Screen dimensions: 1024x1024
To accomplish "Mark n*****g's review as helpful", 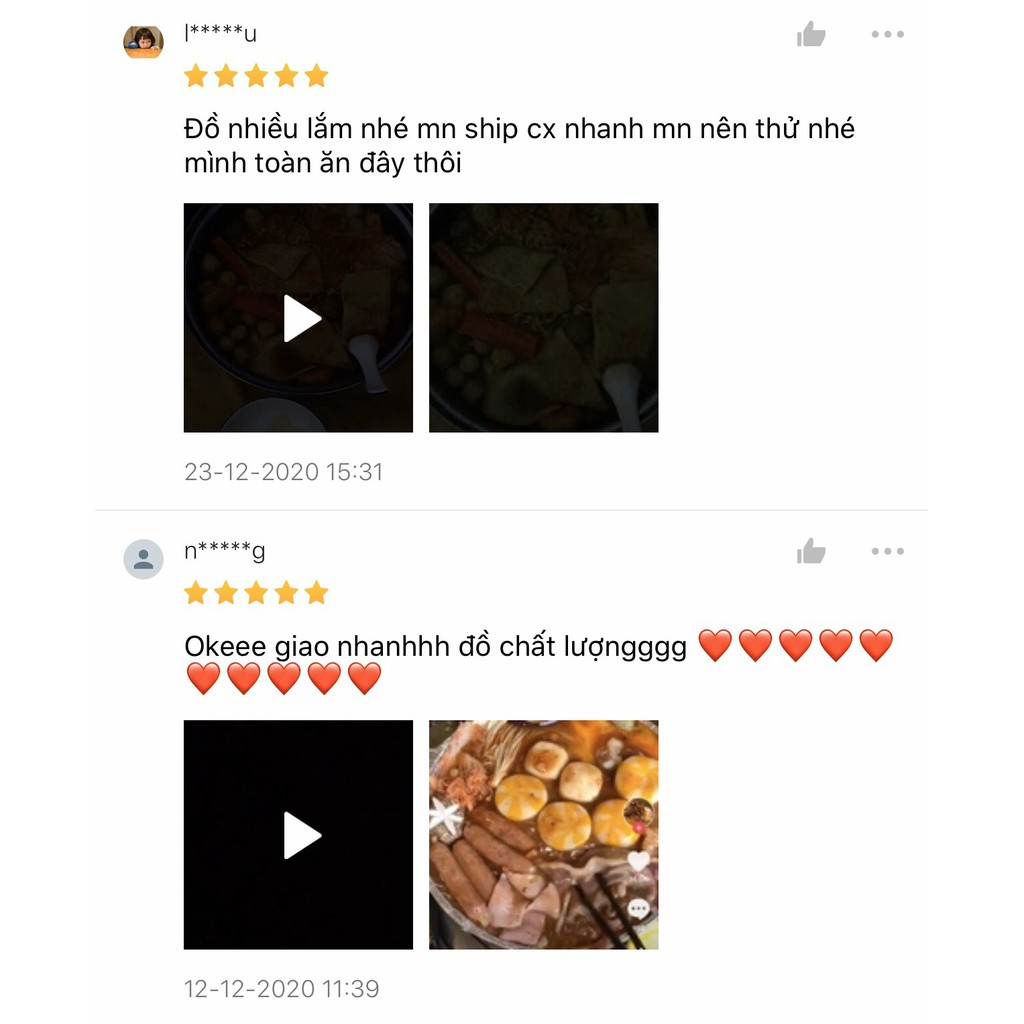I will tap(811, 551).
